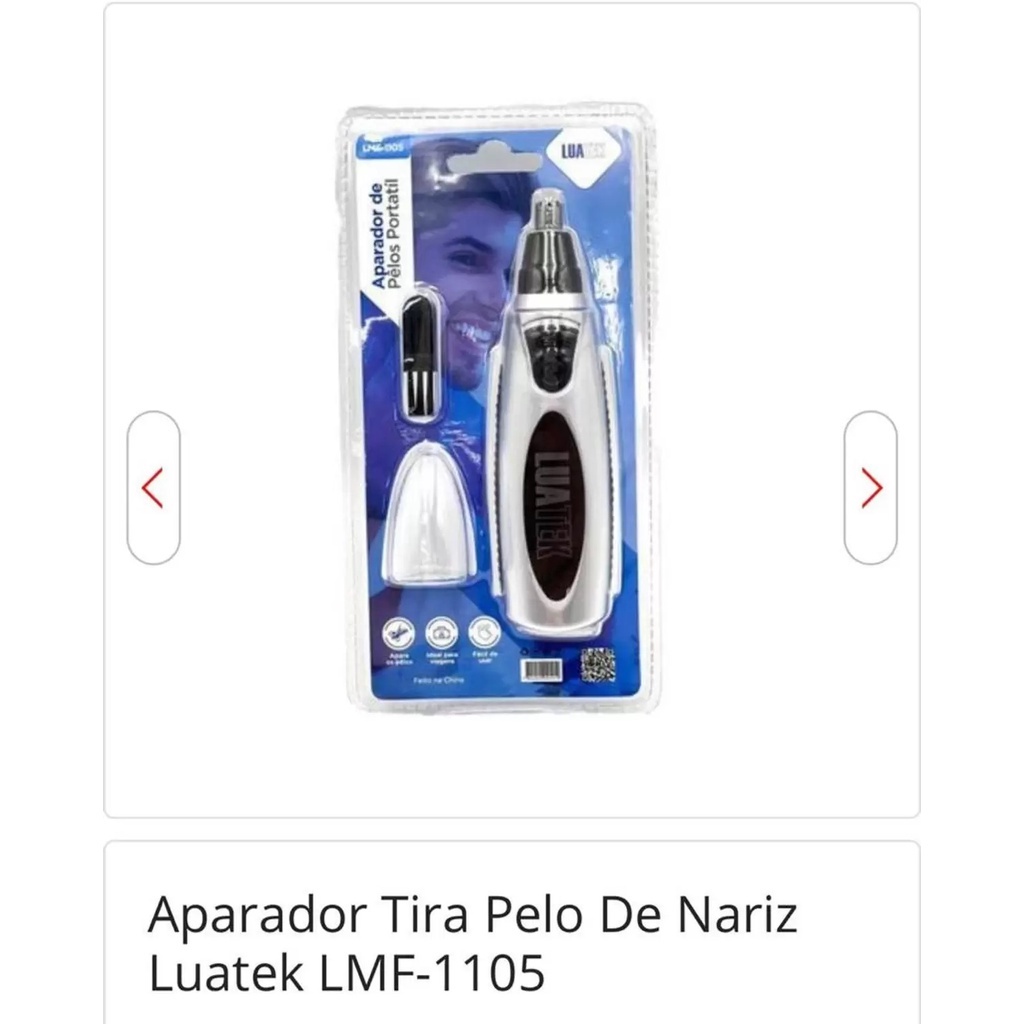Image resolution: width=1024 pixels, height=1024 pixels.
Task: Show the next product image
Action: click(x=871, y=488)
